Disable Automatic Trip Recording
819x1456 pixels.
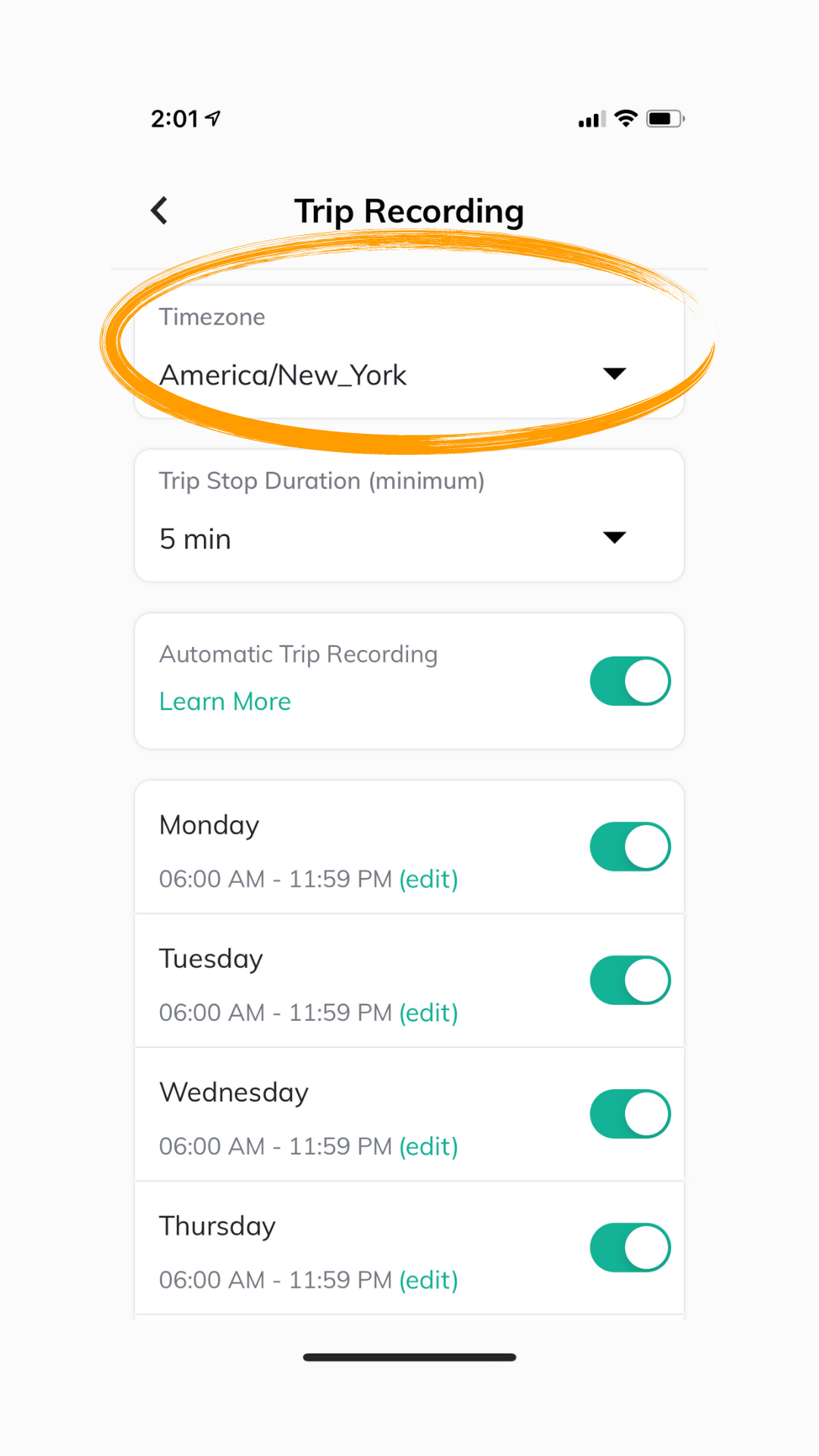coord(629,681)
